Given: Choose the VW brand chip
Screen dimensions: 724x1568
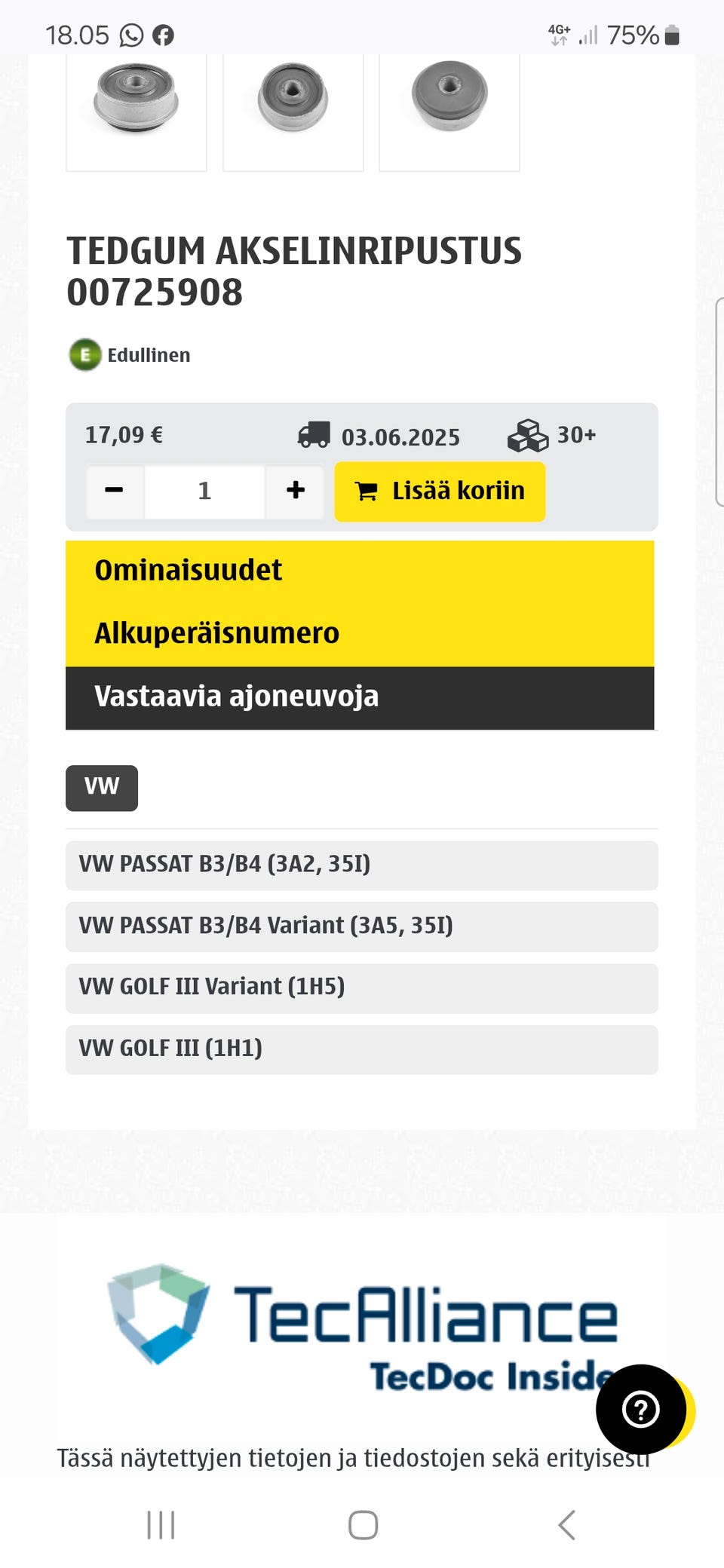Looking at the screenshot, I should click(x=102, y=788).
